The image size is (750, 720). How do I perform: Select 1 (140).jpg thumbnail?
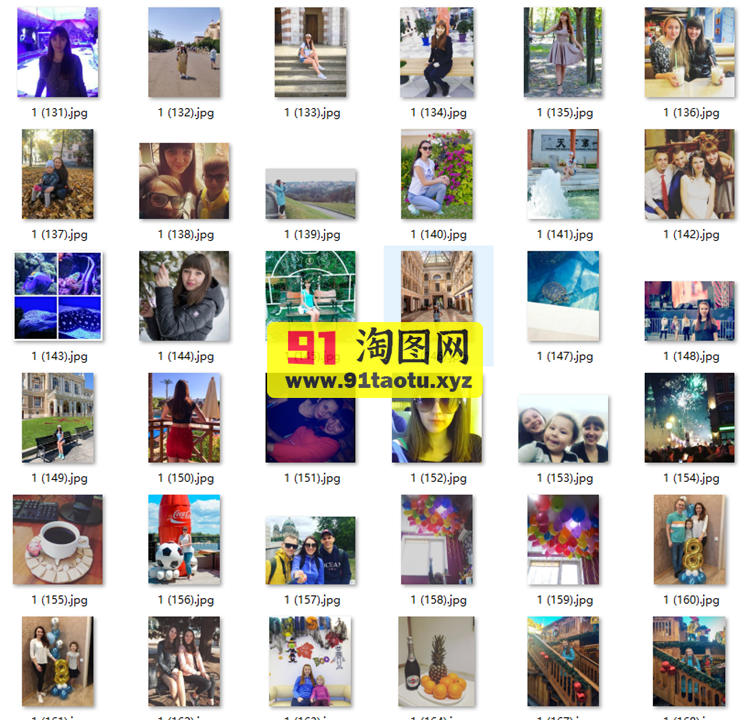coord(437,174)
